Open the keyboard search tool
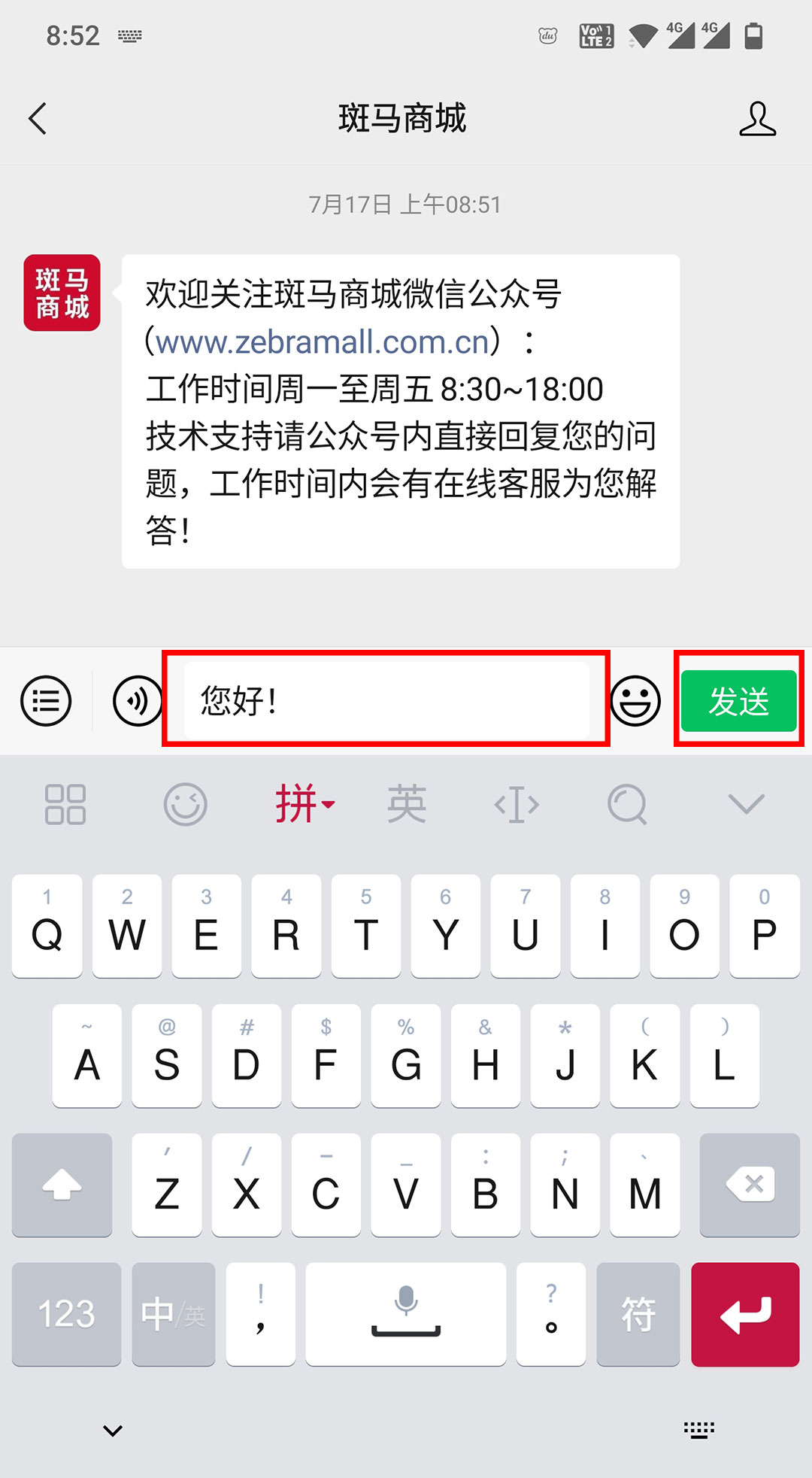 coord(627,805)
